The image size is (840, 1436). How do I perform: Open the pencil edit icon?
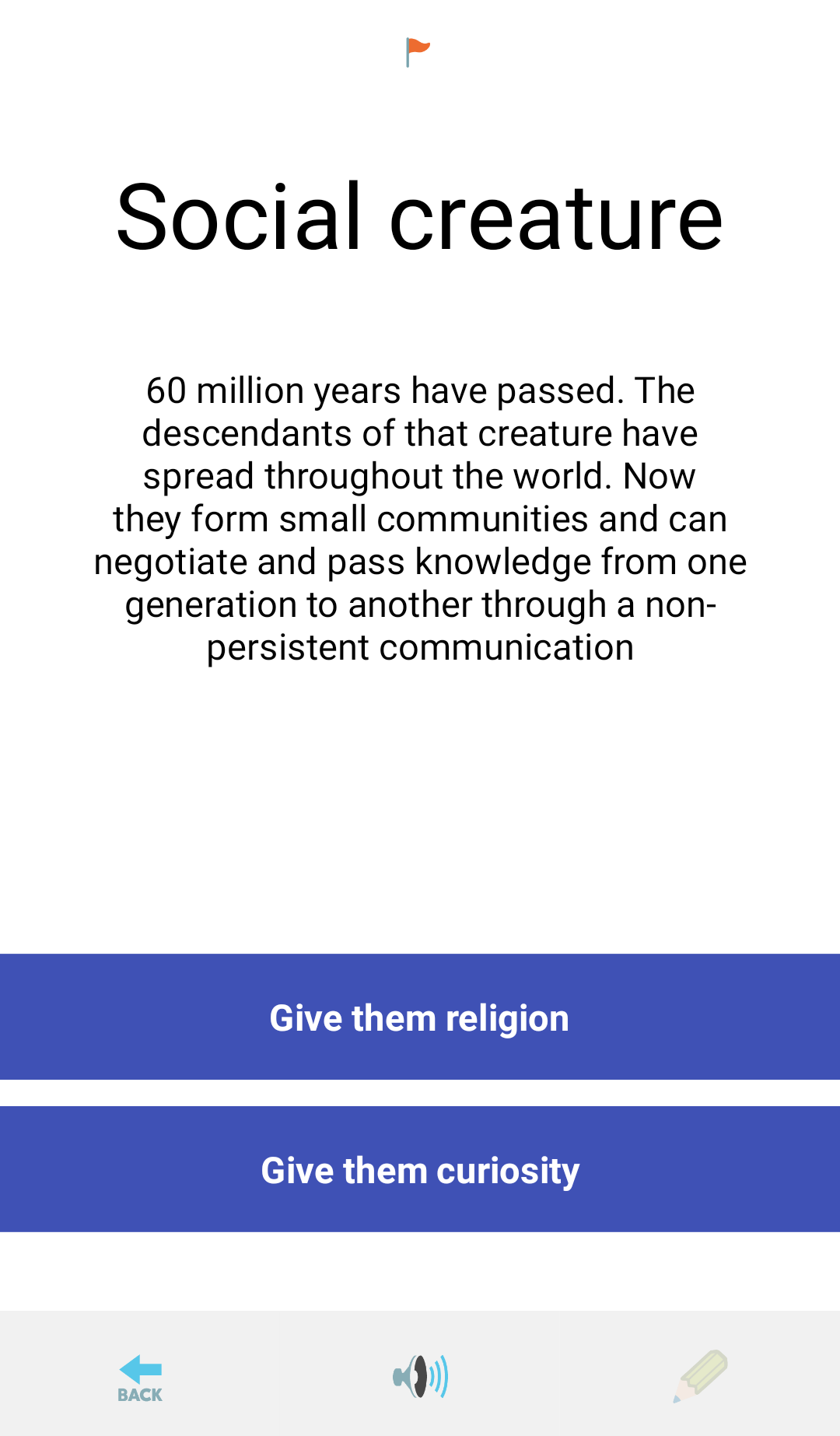[700, 1376]
